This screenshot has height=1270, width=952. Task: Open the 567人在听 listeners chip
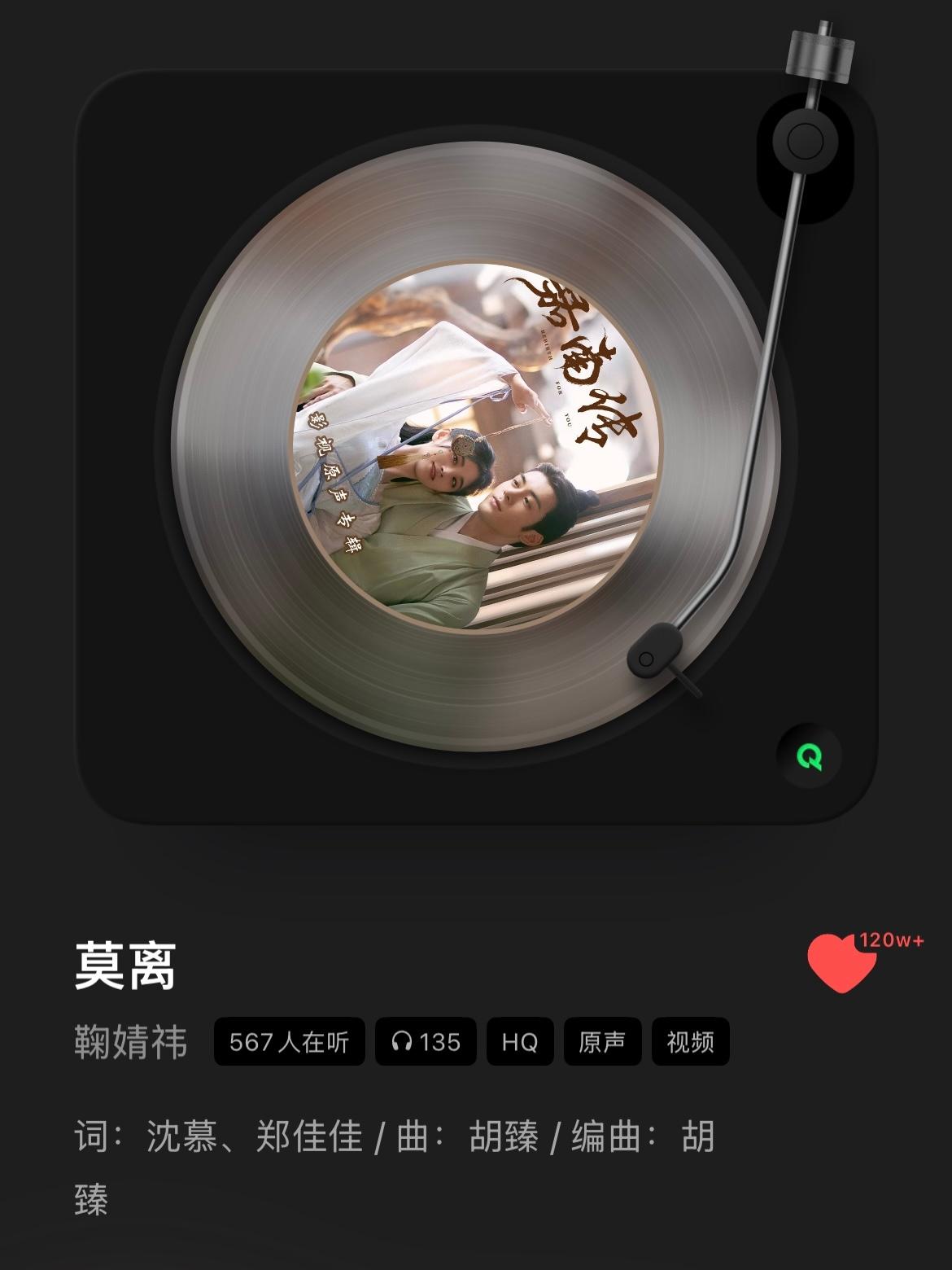[x=289, y=1041]
